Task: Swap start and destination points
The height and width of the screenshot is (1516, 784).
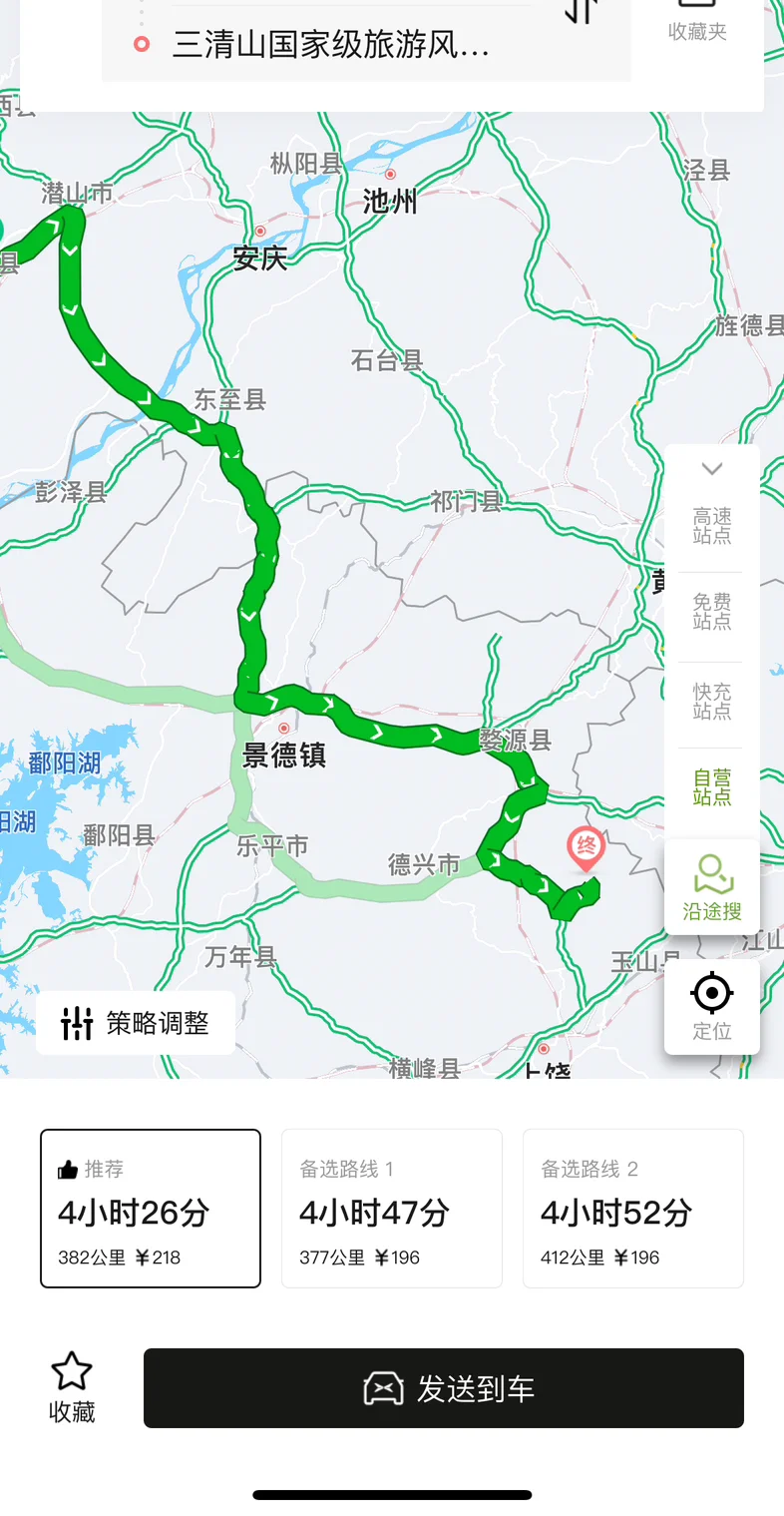Action: (x=582, y=10)
